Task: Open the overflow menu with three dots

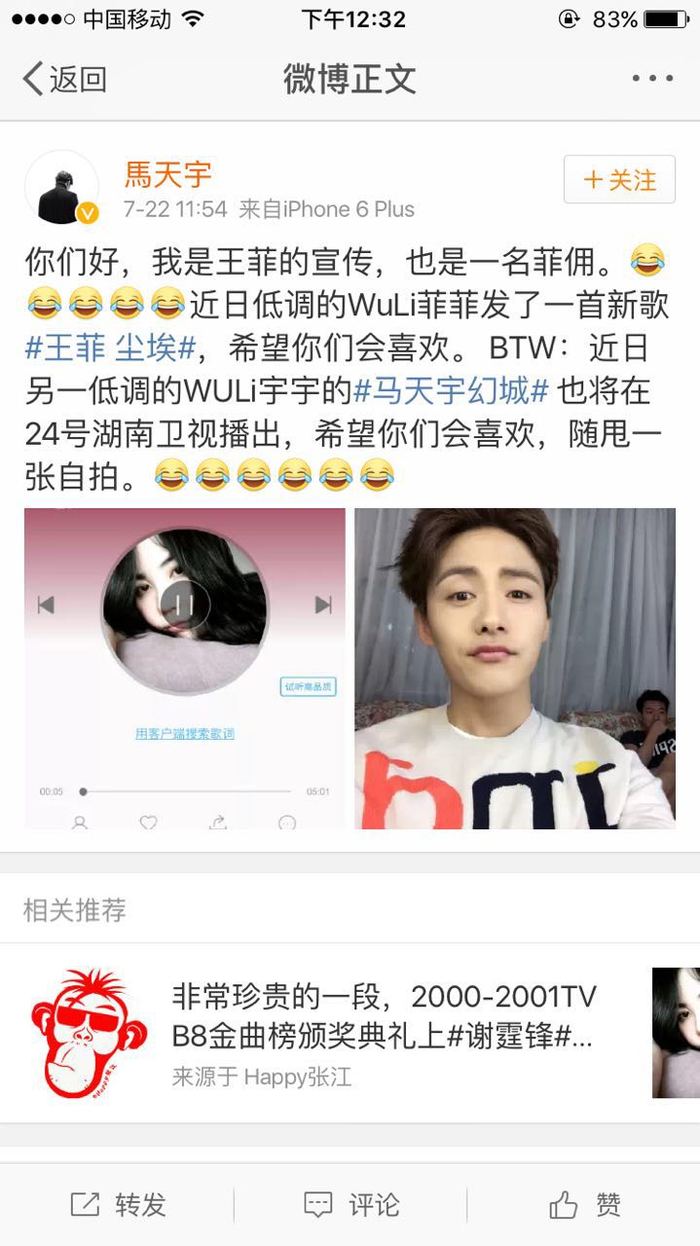Action: [651, 78]
